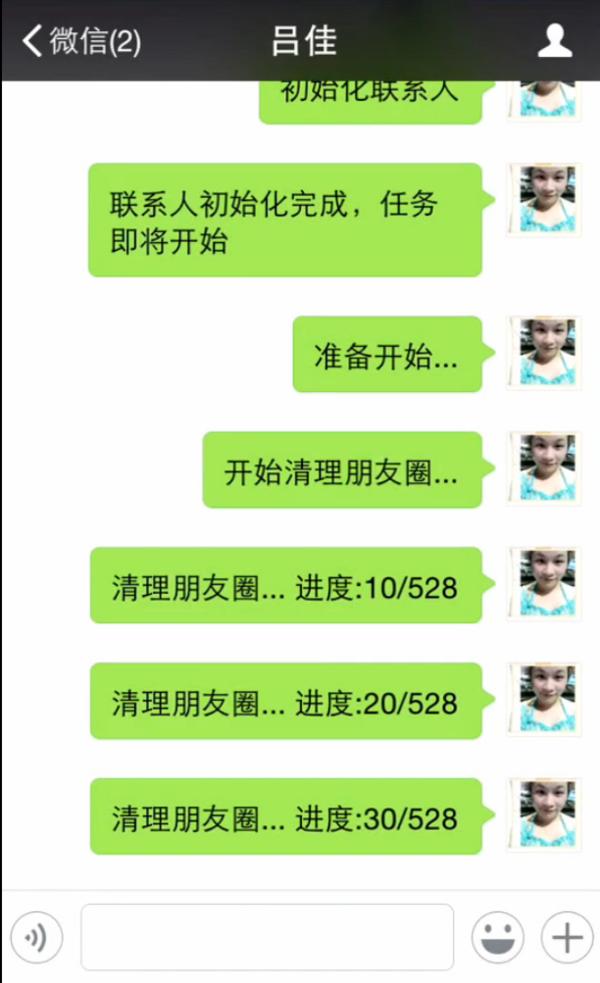Switch to voice message input

tap(36, 937)
